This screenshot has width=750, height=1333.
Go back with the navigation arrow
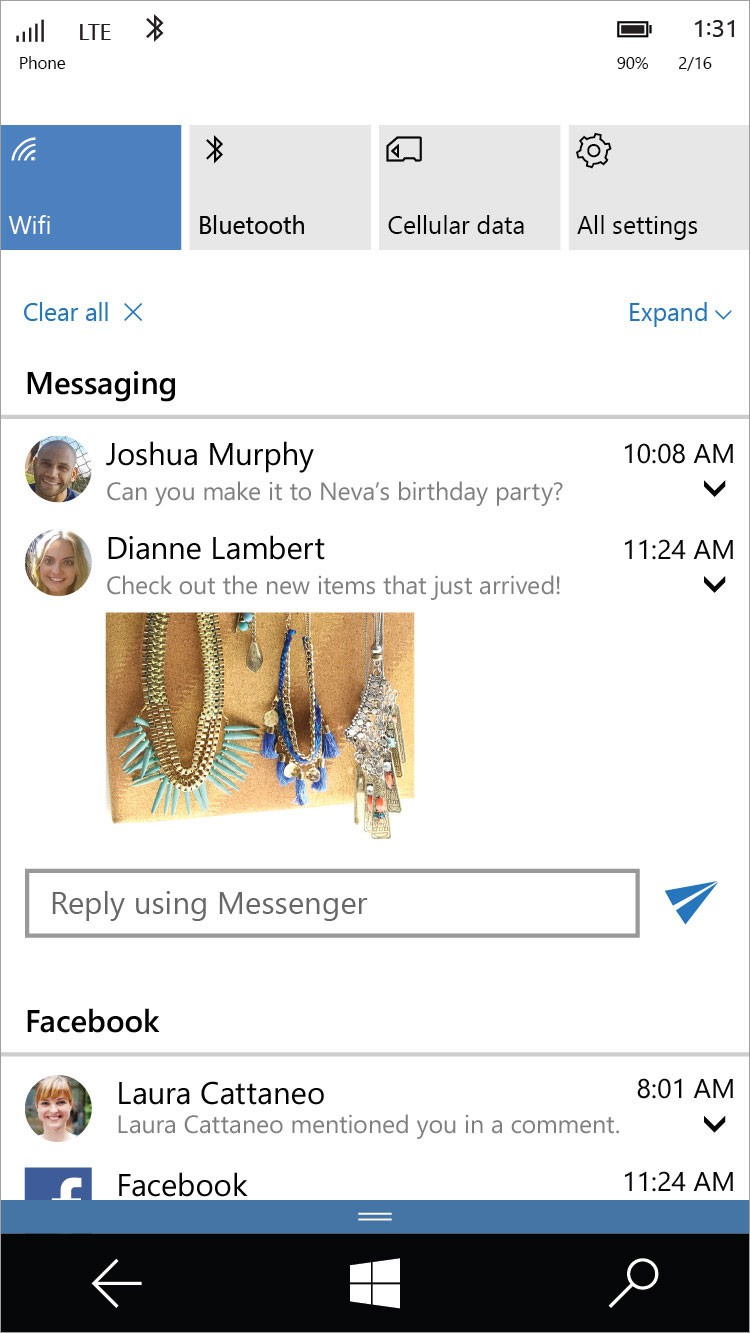tap(117, 1283)
